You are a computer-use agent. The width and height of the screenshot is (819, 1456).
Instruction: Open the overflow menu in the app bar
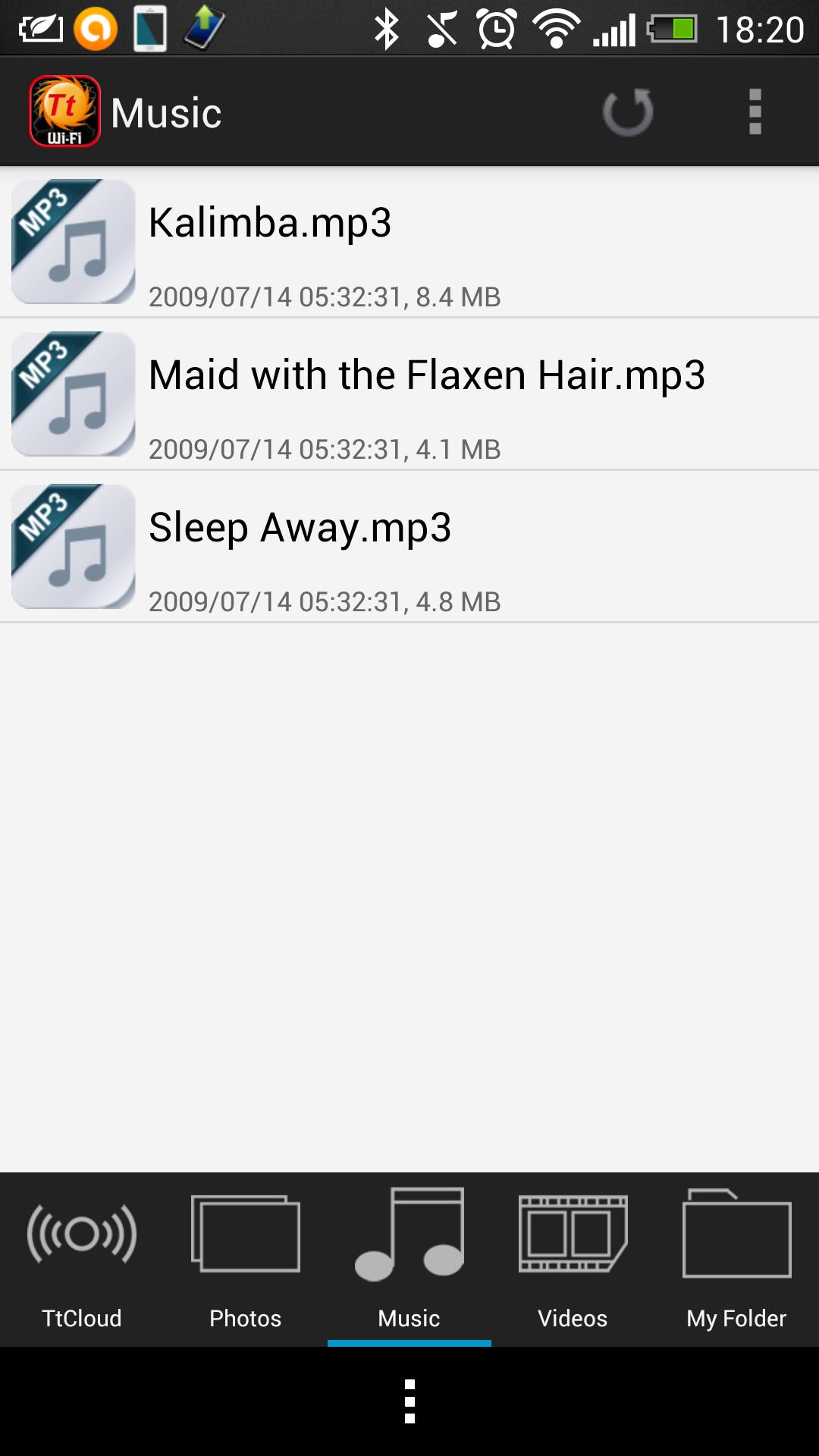pyautogui.click(x=755, y=112)
